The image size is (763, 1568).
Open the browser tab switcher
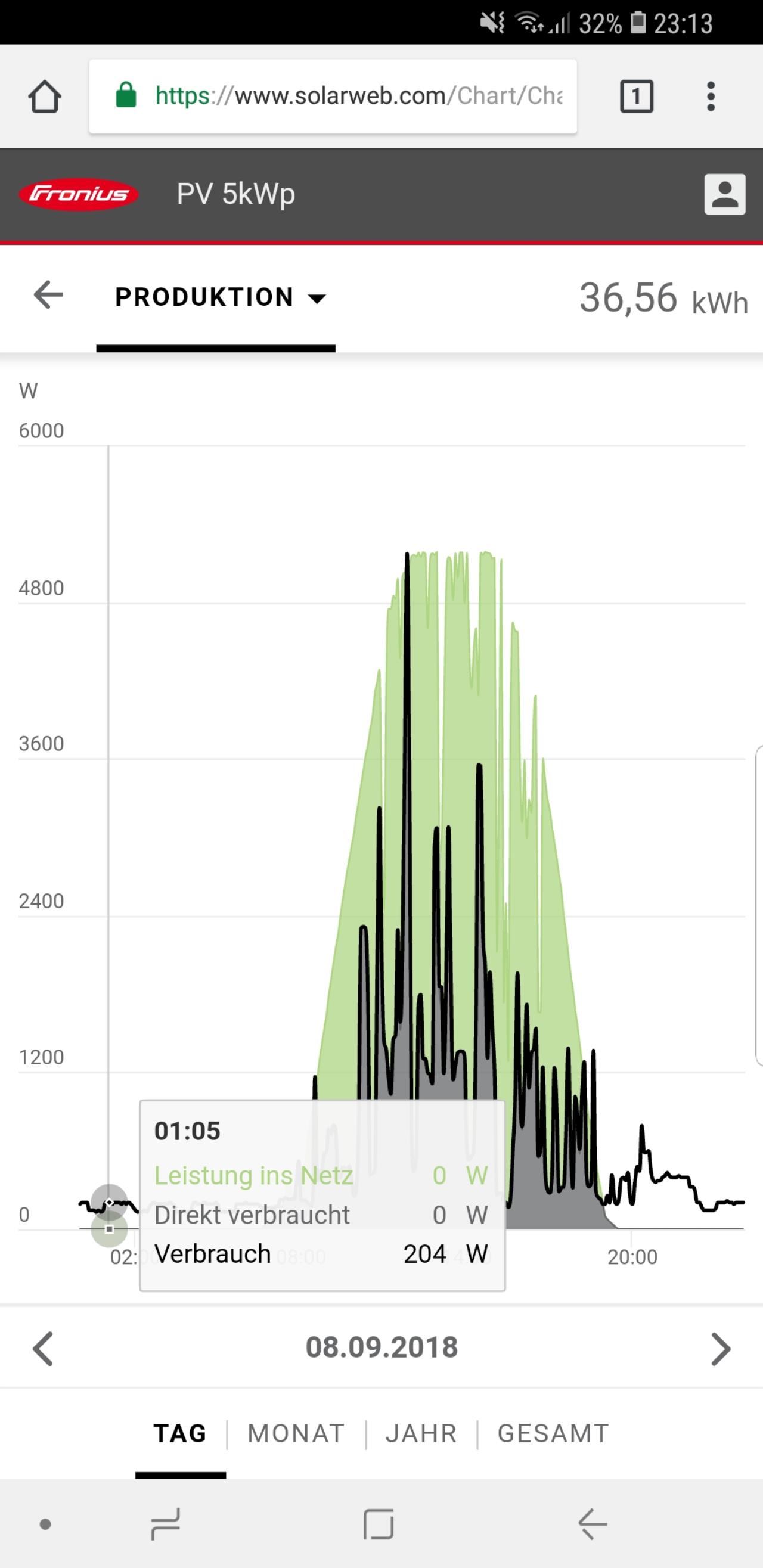(637, 96)
